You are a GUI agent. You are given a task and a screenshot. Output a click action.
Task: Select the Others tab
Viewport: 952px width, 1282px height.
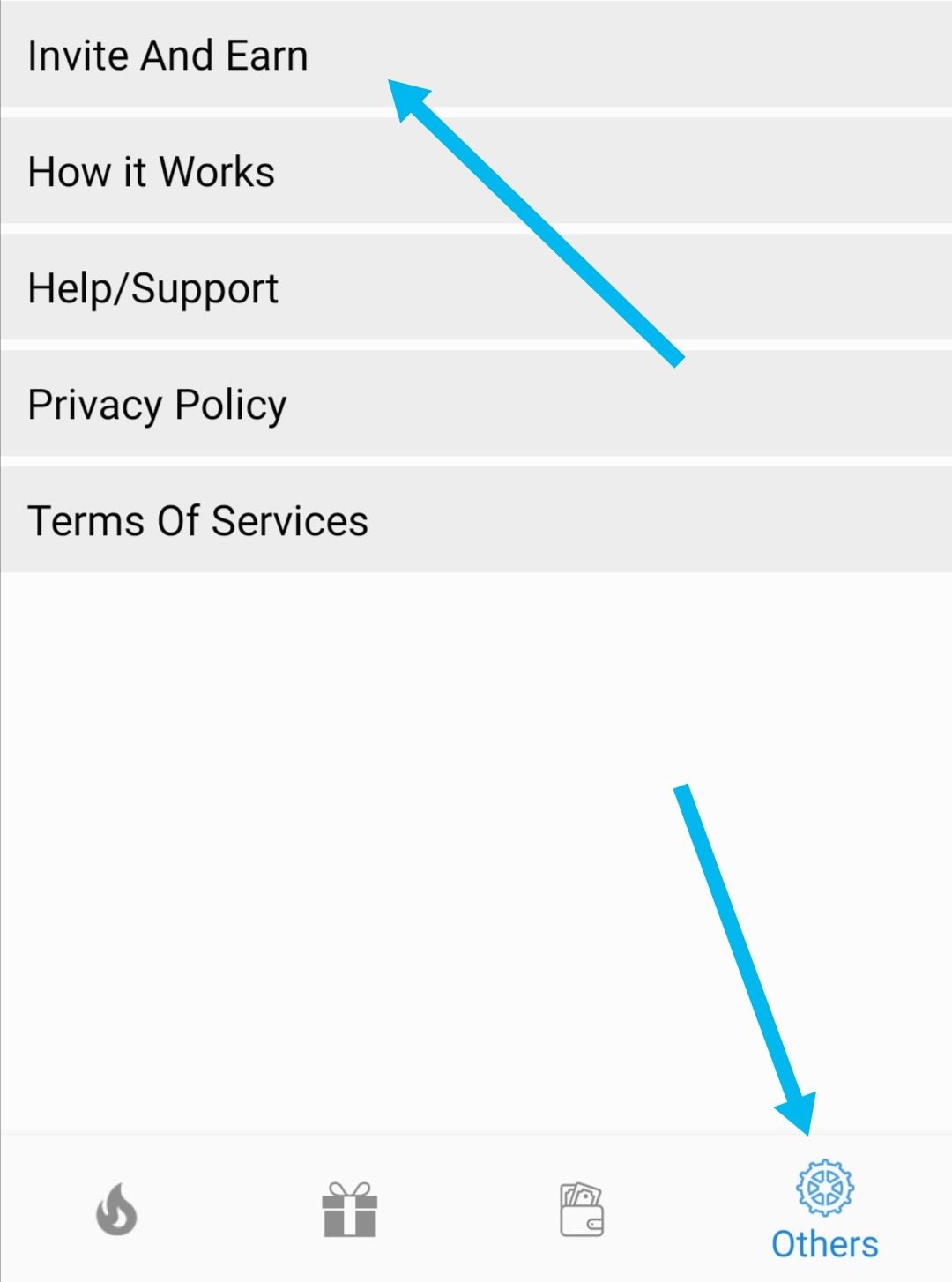[824, 1211]
